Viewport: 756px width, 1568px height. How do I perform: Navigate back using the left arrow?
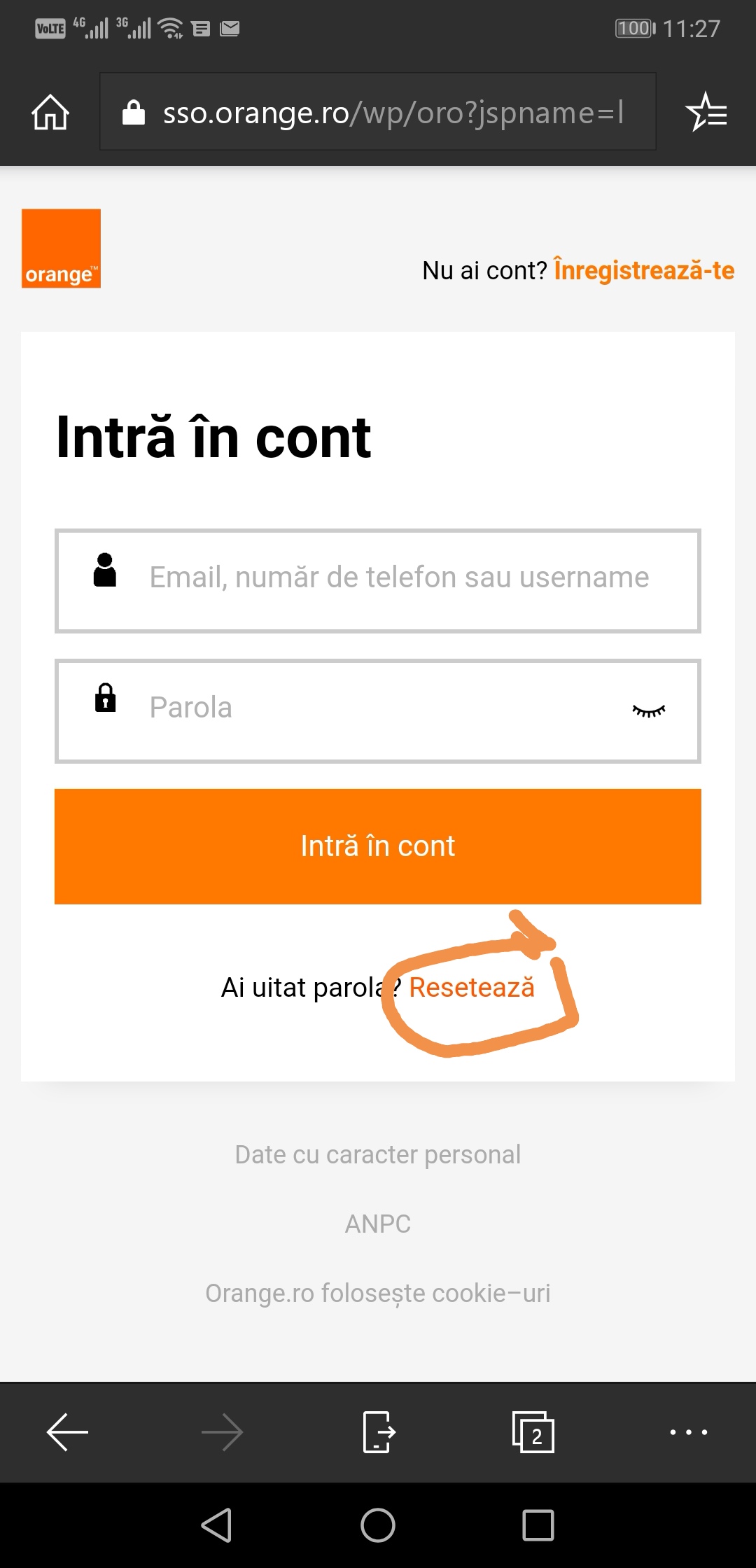(x=66, y=1432)
